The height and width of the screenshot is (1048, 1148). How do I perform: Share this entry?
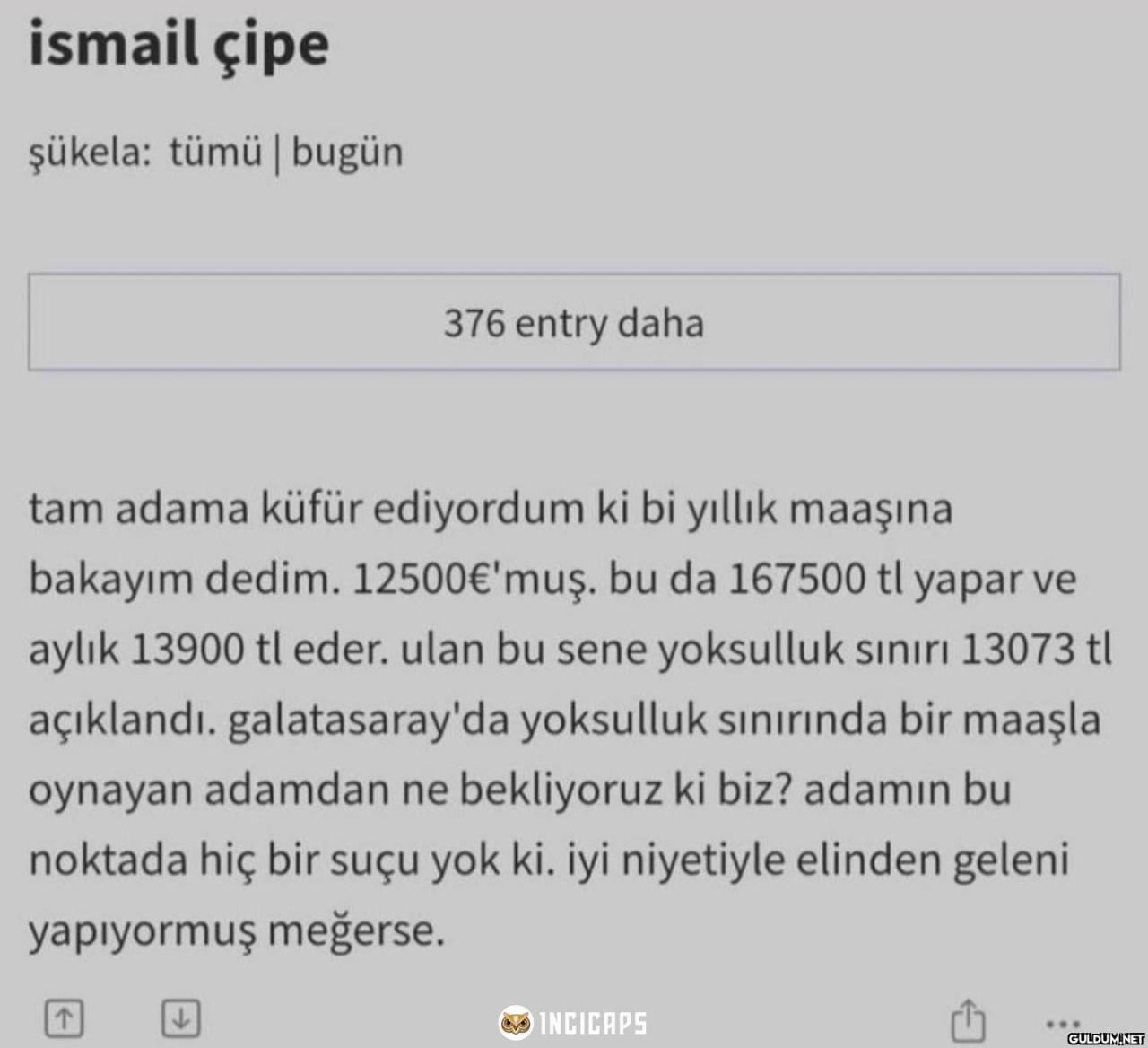tap(967, 1018)
